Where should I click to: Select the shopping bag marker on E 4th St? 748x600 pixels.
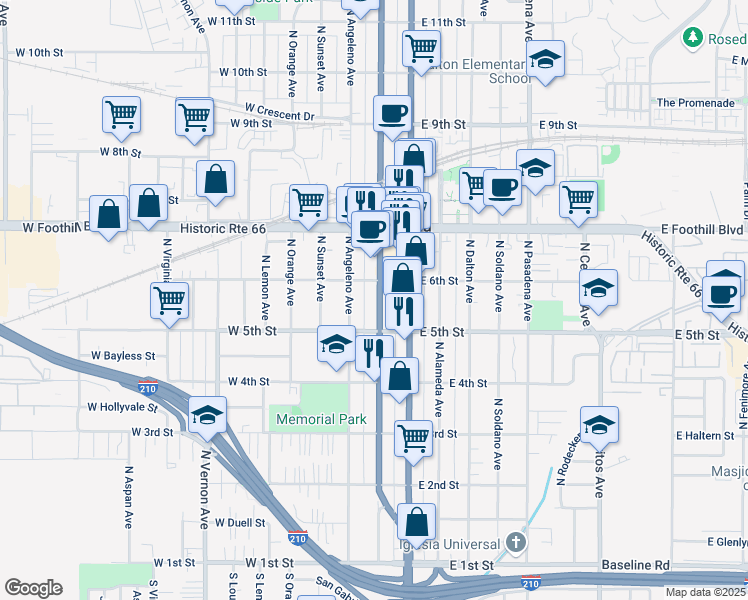[x=399, y=377]
